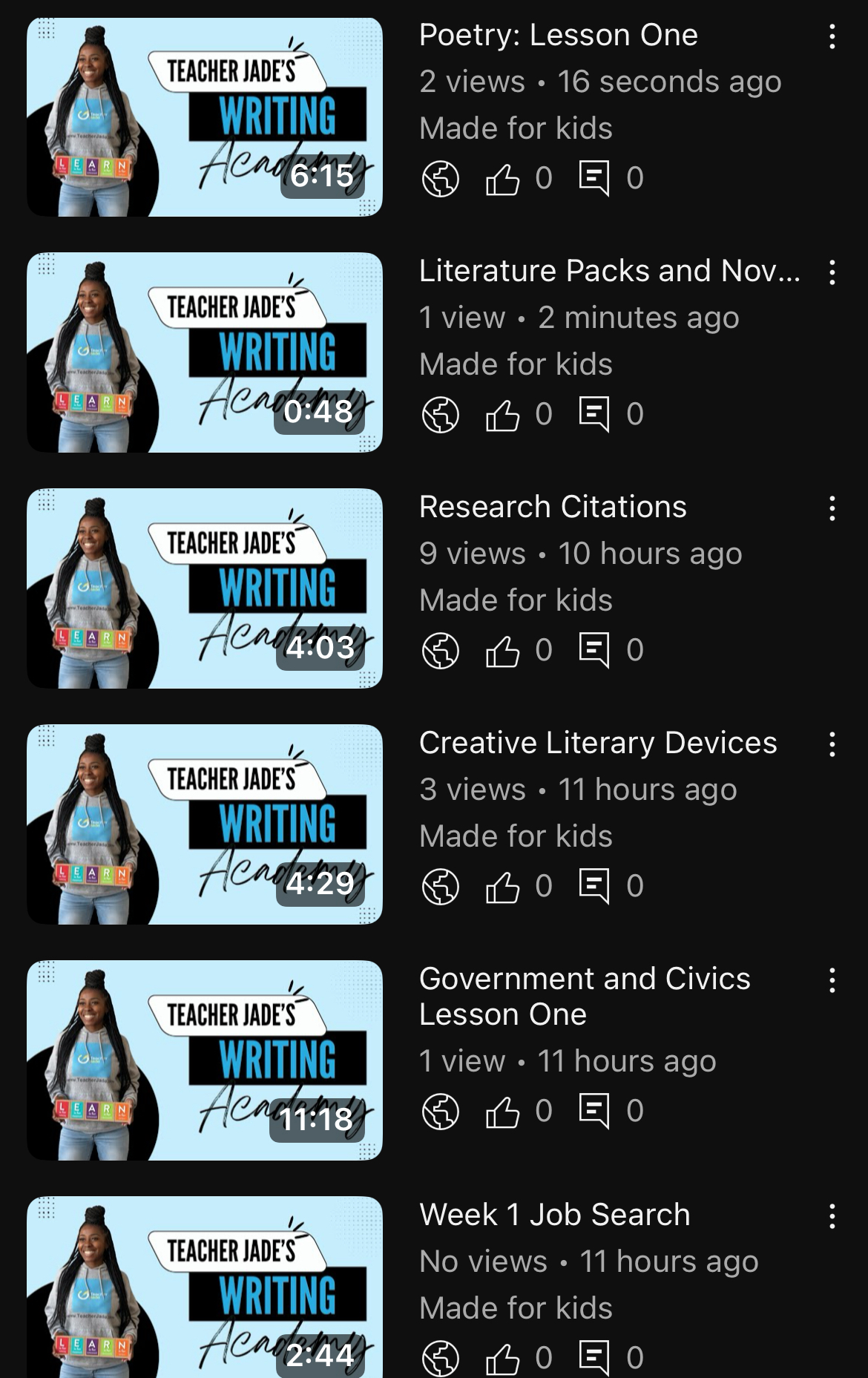Open the 11:18 Government and Civics thumbnail
The width and height of the screenshot is (868, 1378).
(x=205, y=1060)
